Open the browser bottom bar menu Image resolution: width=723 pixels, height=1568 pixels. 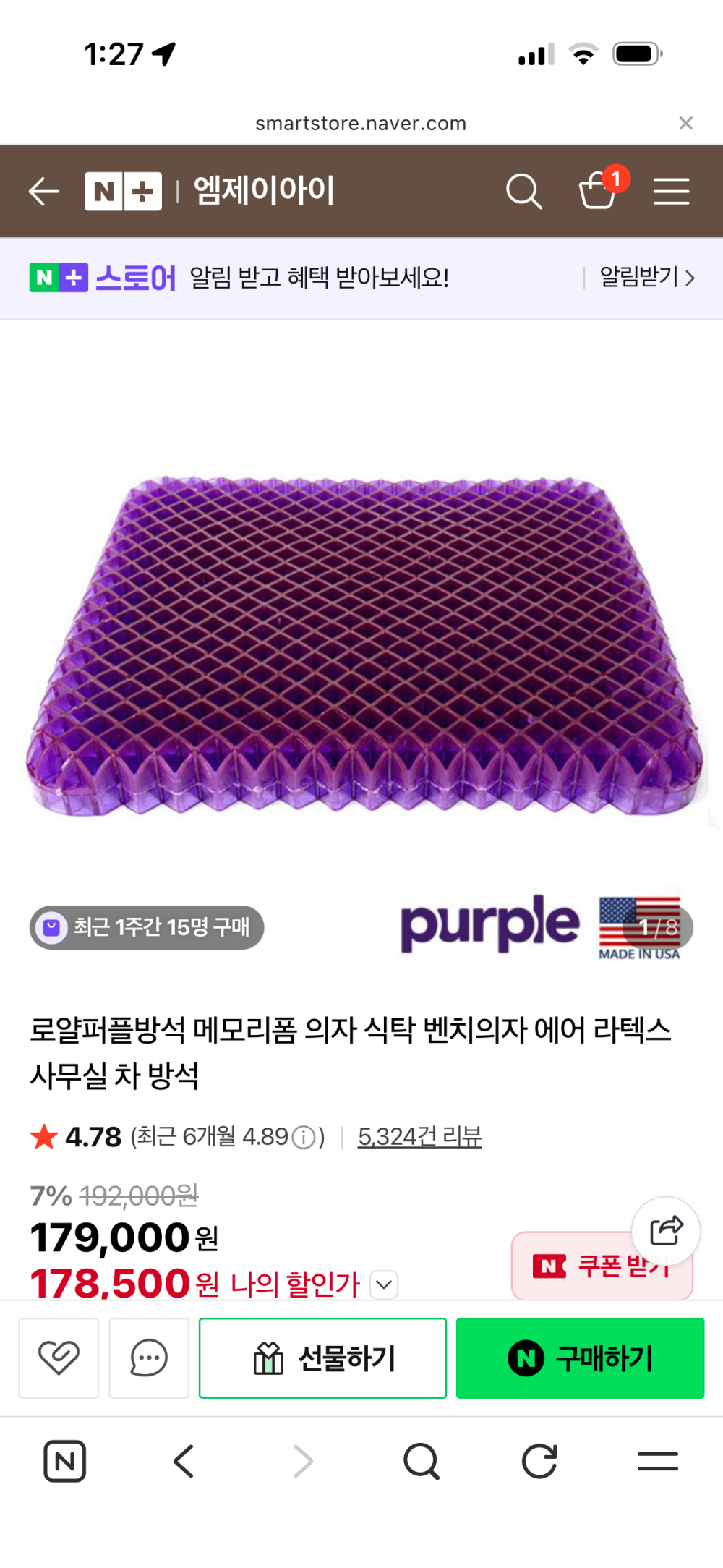pos(657,1461)
